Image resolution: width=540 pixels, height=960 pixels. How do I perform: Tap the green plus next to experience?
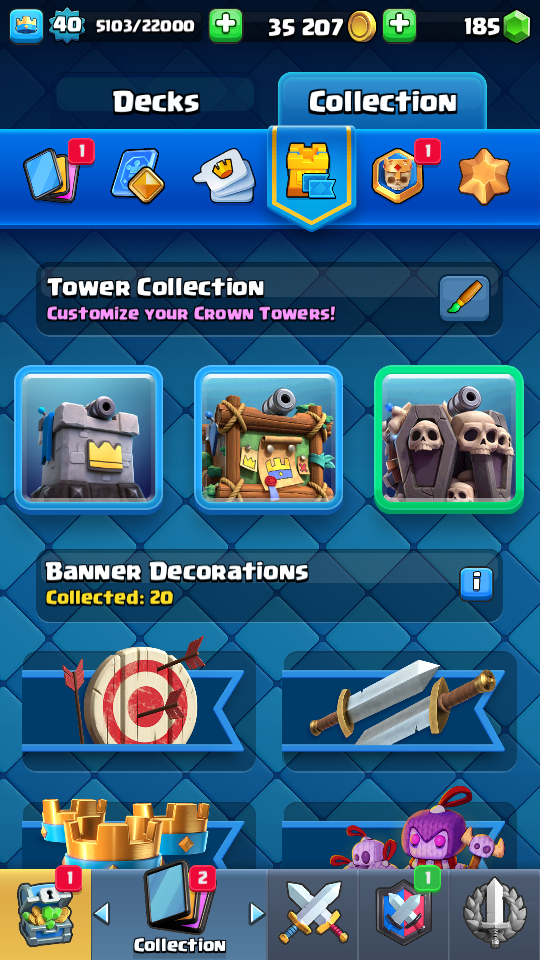coord(225,26)
